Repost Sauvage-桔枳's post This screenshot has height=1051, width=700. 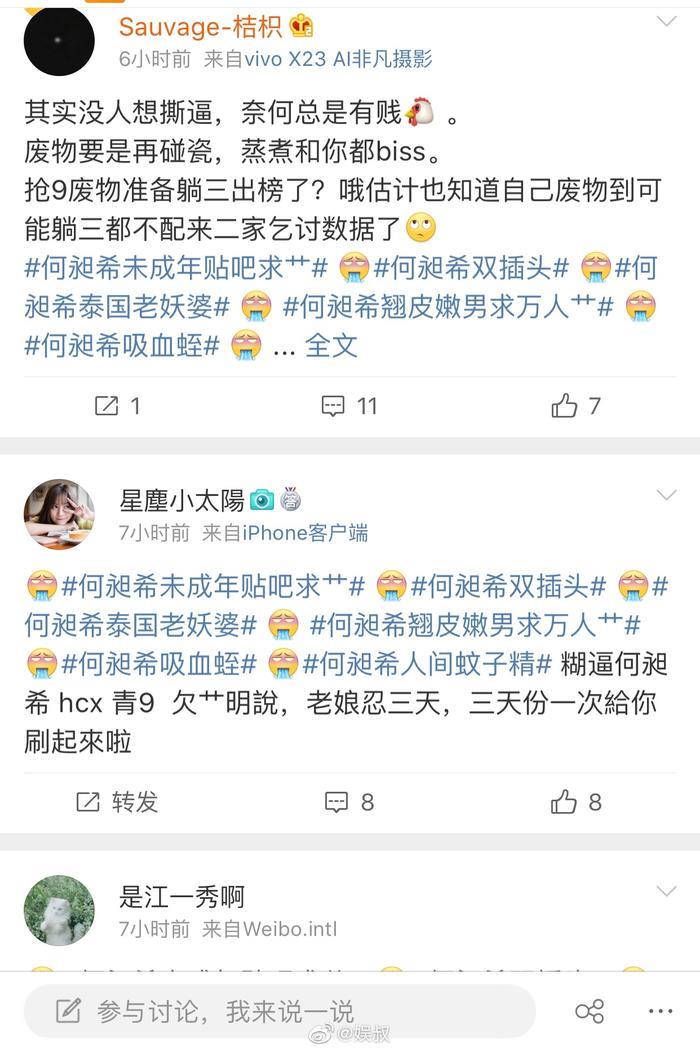[117, 405]
